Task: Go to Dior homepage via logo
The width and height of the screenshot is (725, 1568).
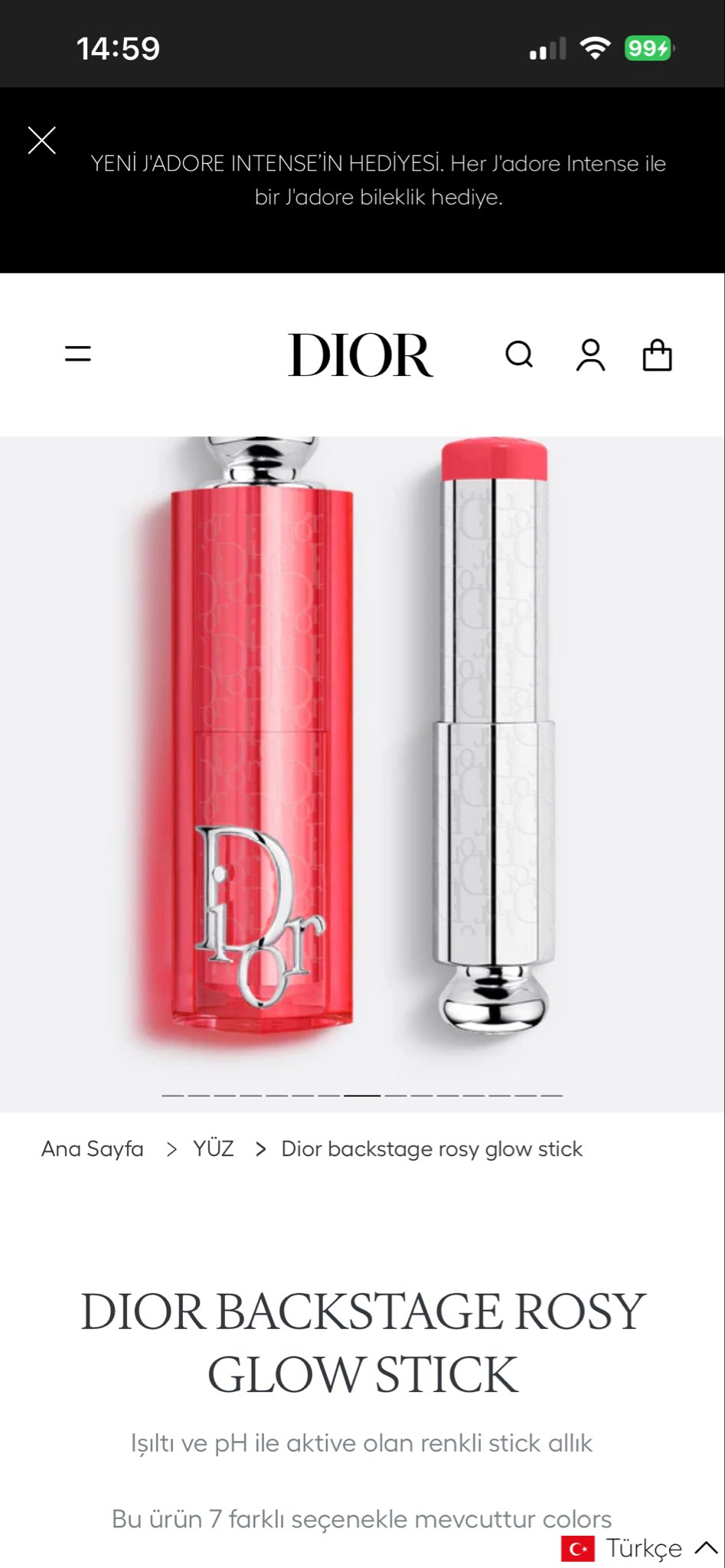Action: [361, 355]
